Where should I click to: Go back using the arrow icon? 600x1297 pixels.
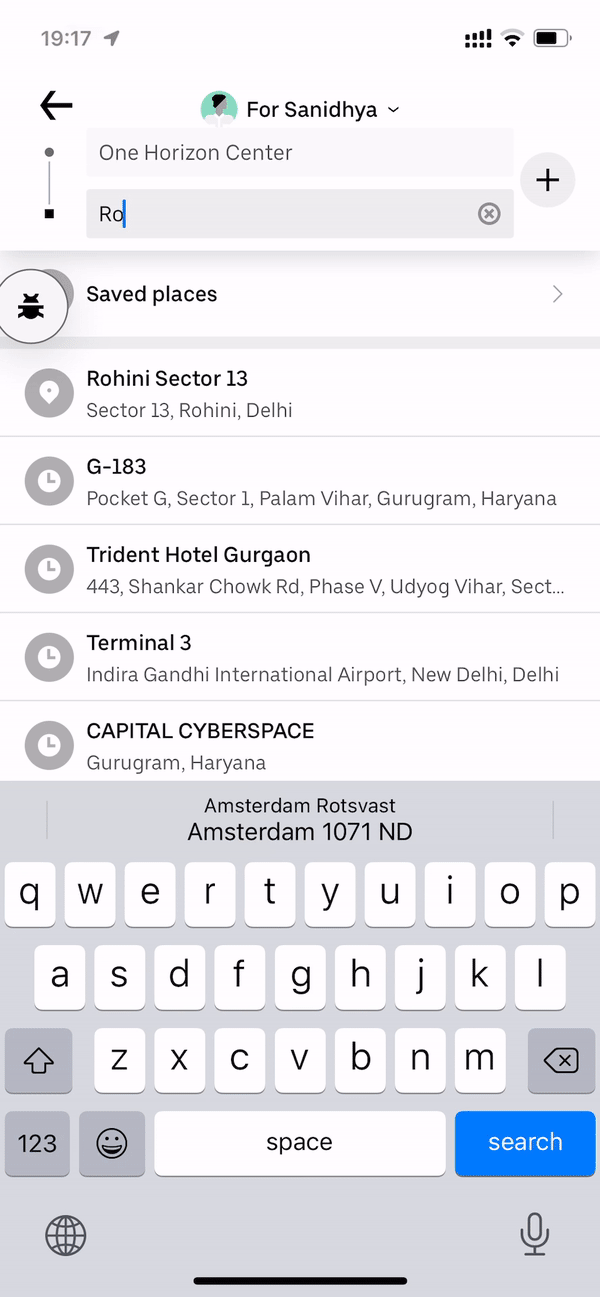[56, 106]
